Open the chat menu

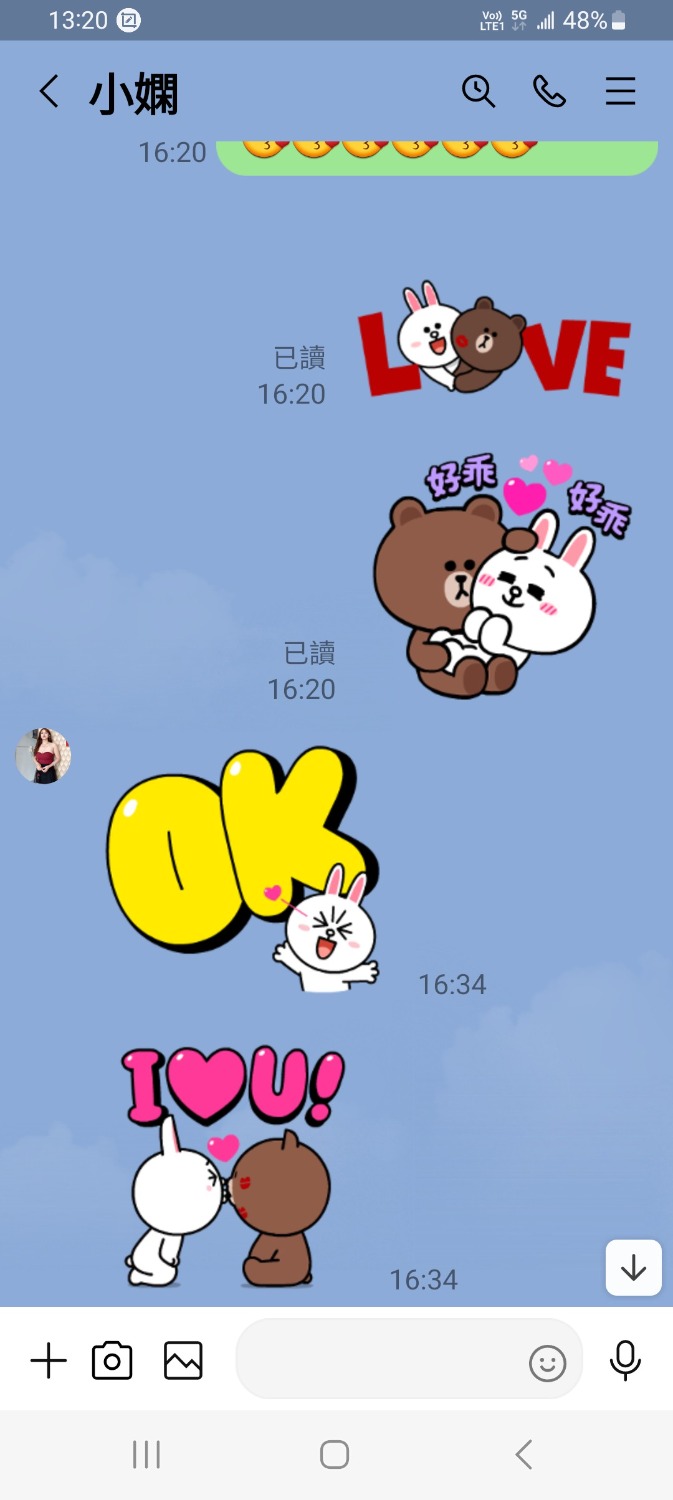click(620, 92)
